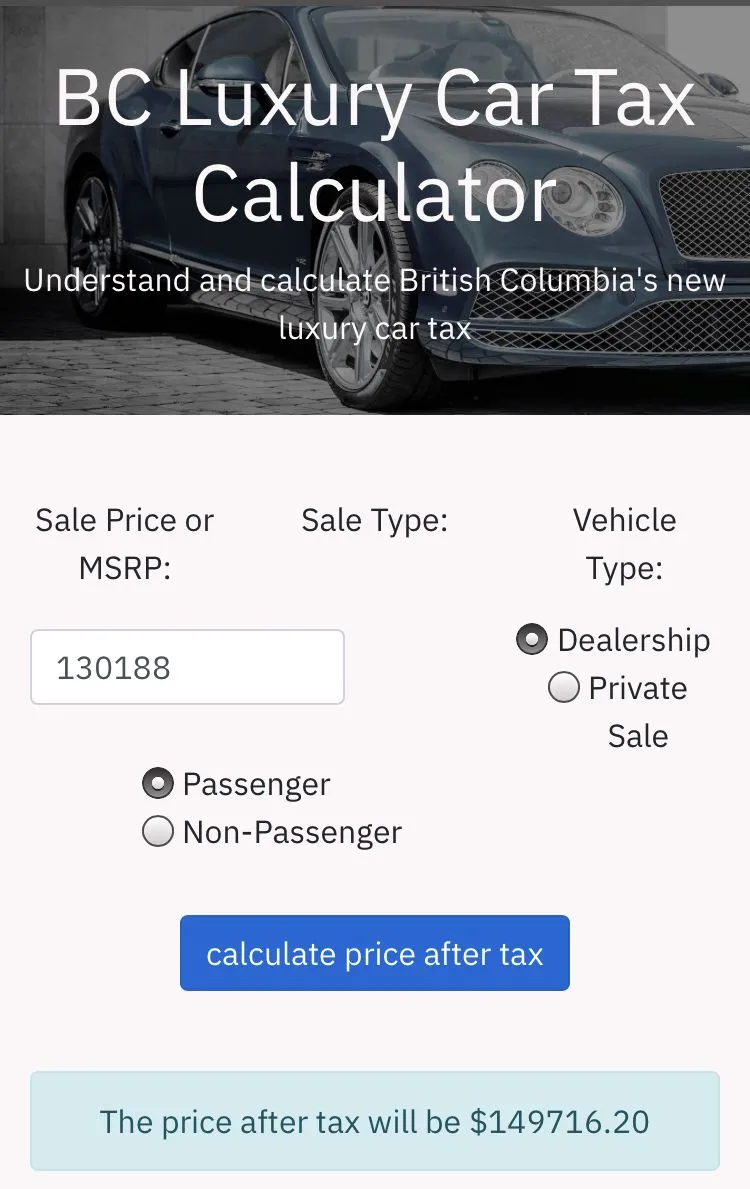
Task: Tap the calculate price after tax button
Action: pos(374,953)
